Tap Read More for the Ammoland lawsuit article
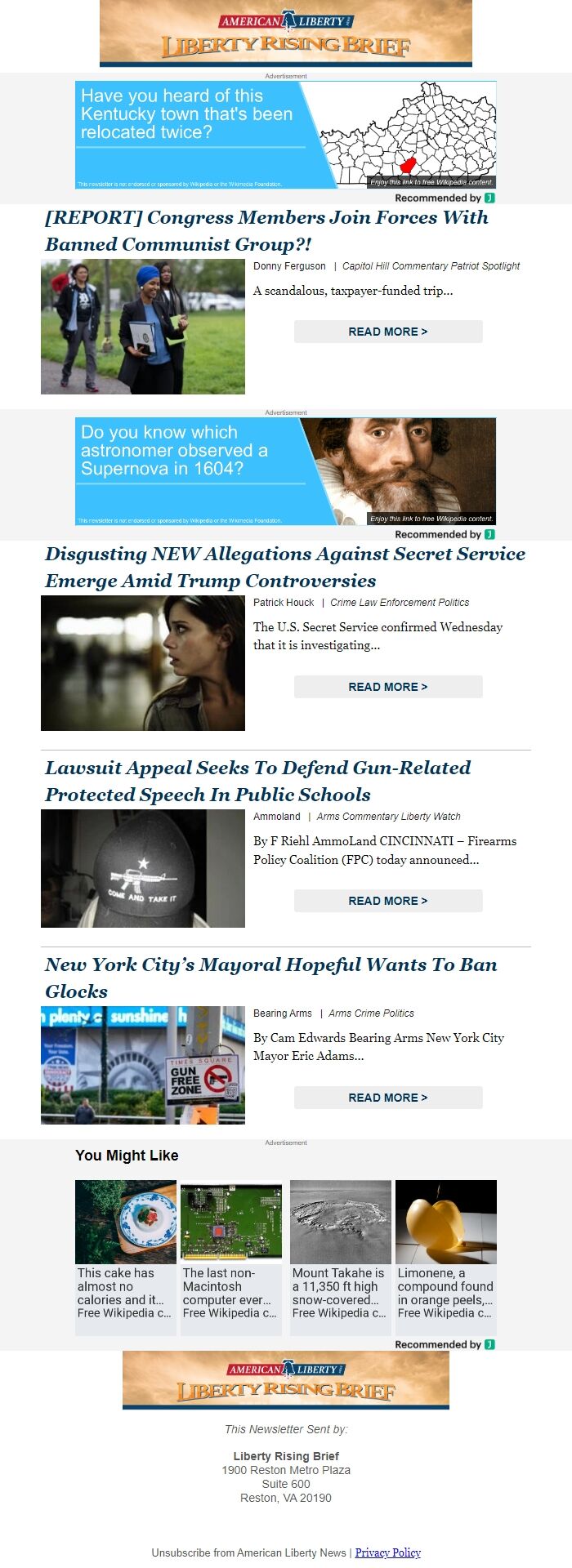Image resolution: width=572 pixels, height=1568 pixels. tap(388, 901)
